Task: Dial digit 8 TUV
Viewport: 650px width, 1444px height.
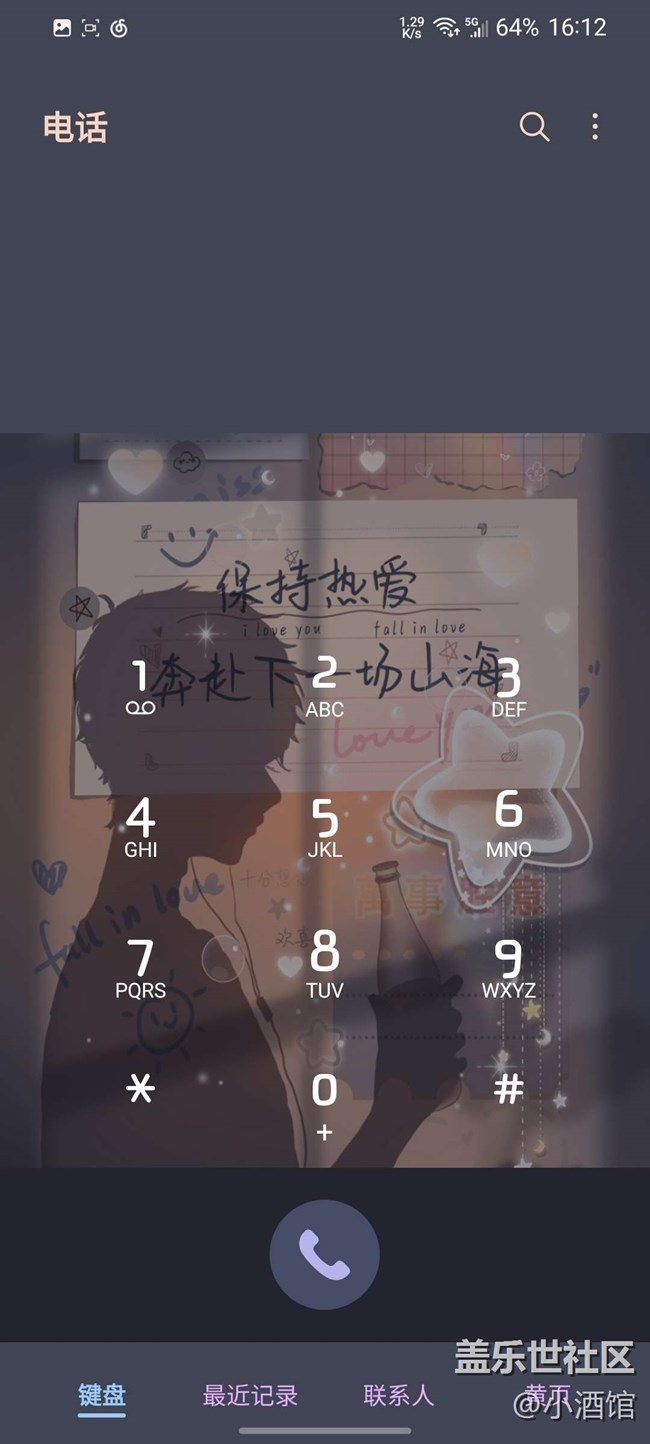Action: click(325, 965)
